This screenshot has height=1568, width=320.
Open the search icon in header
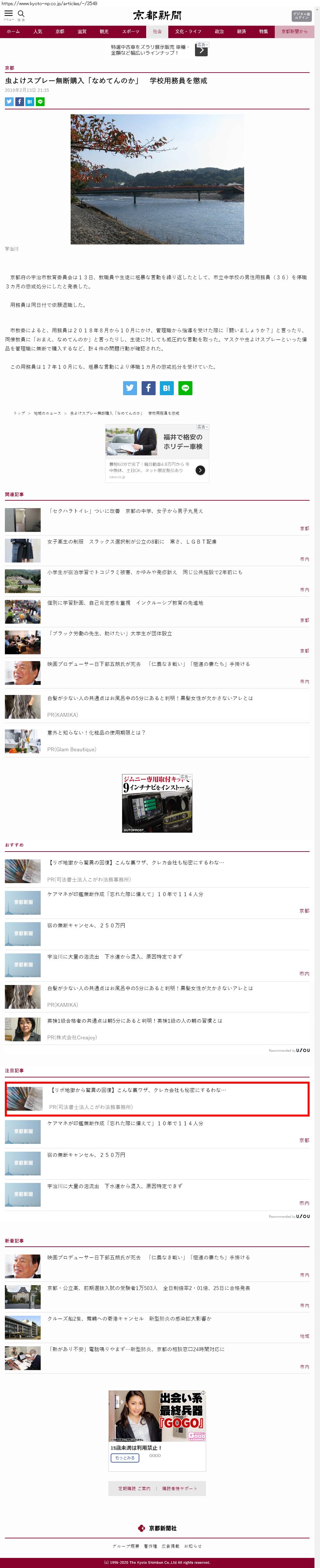click(21, 14)
